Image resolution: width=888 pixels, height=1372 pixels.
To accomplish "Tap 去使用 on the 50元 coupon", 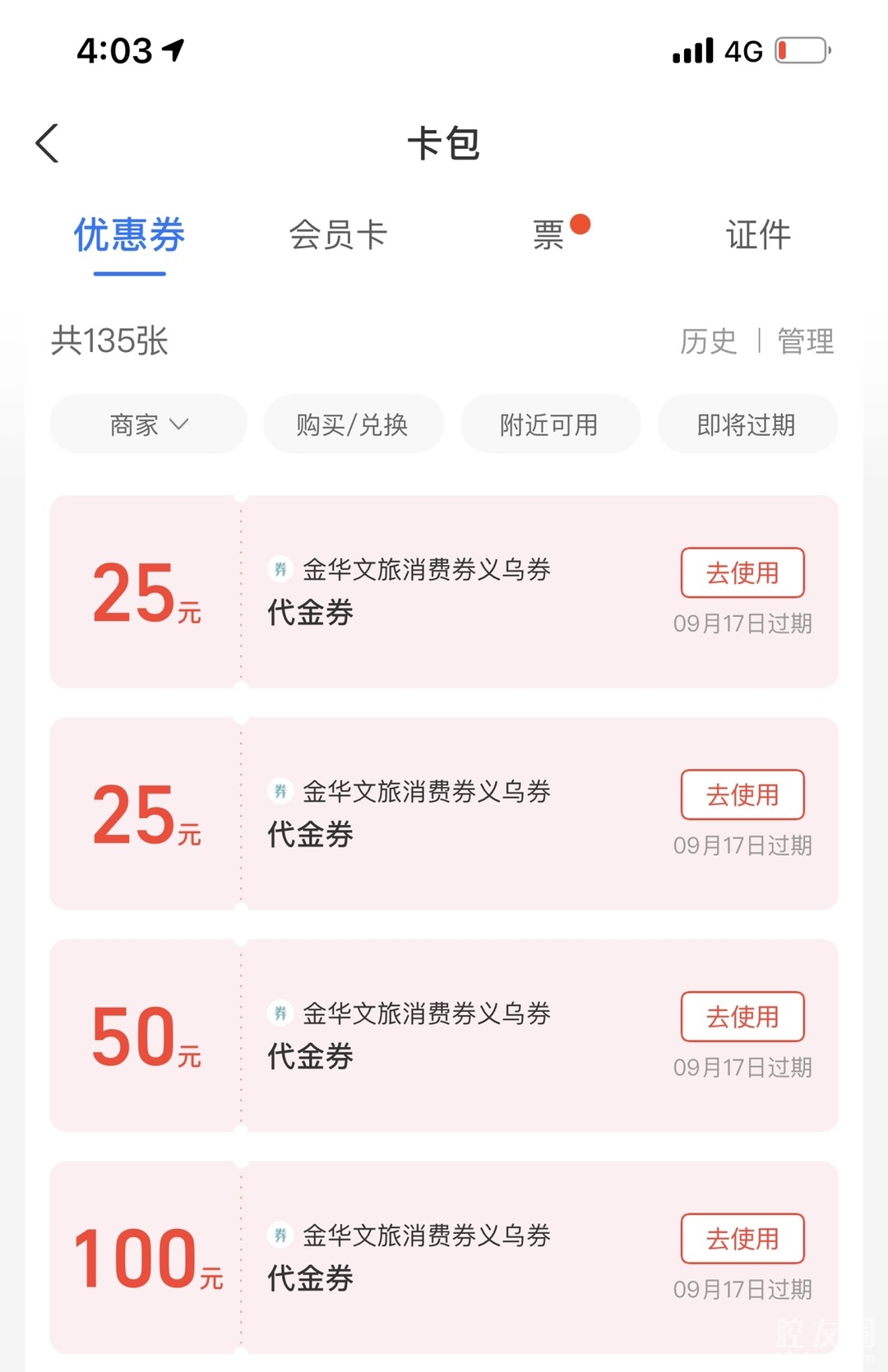I will (x=742, y=1017).
